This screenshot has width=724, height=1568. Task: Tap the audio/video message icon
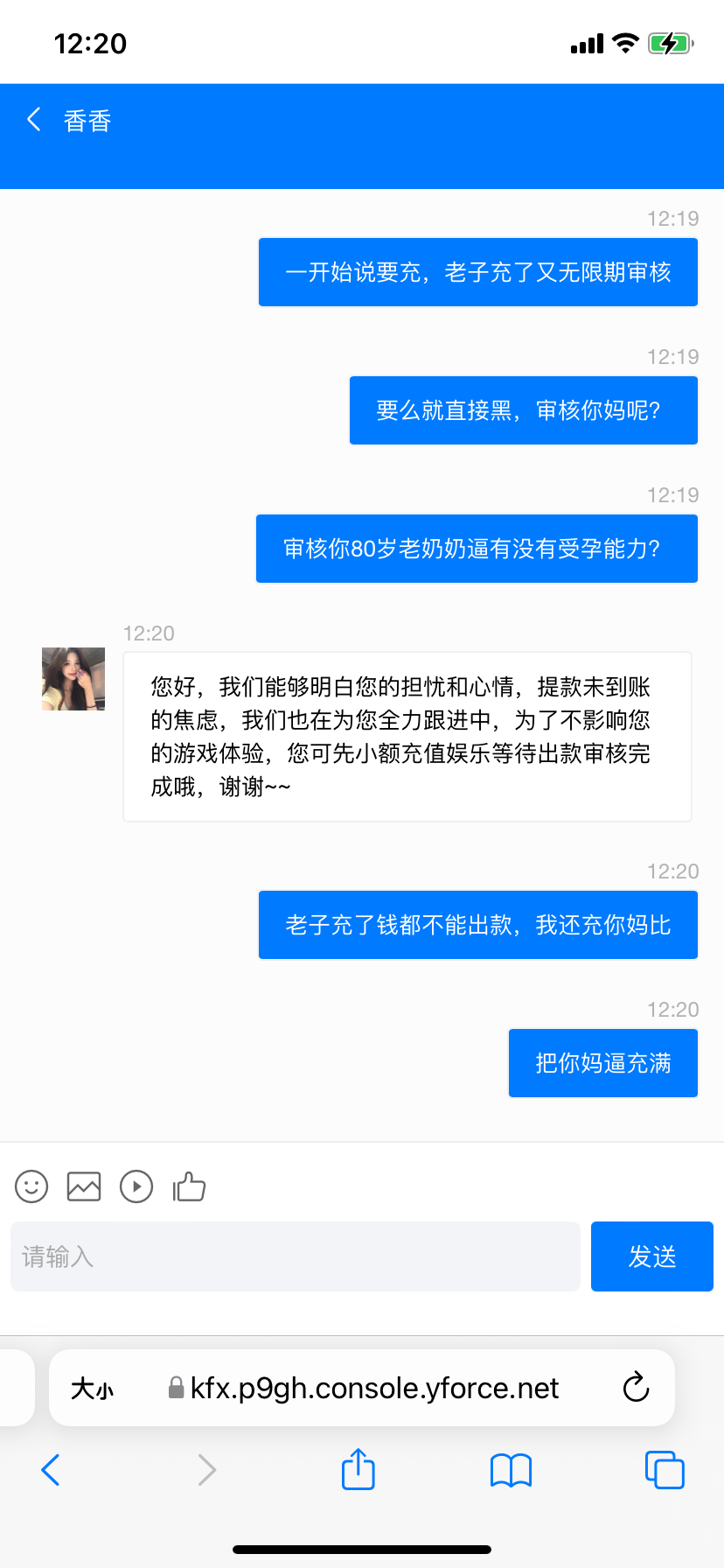[x=136, y=1186]
